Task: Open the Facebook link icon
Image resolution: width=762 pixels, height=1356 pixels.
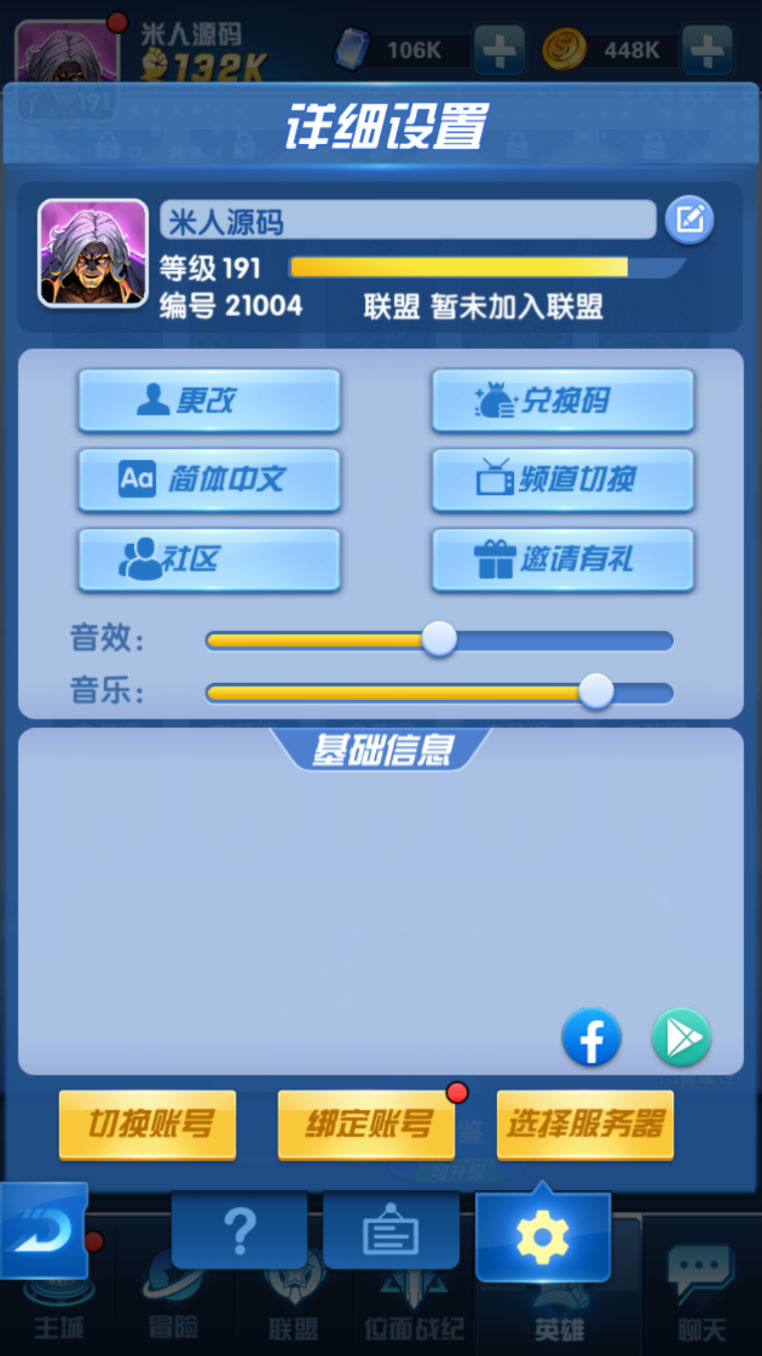Action: tap(591, 1038)
